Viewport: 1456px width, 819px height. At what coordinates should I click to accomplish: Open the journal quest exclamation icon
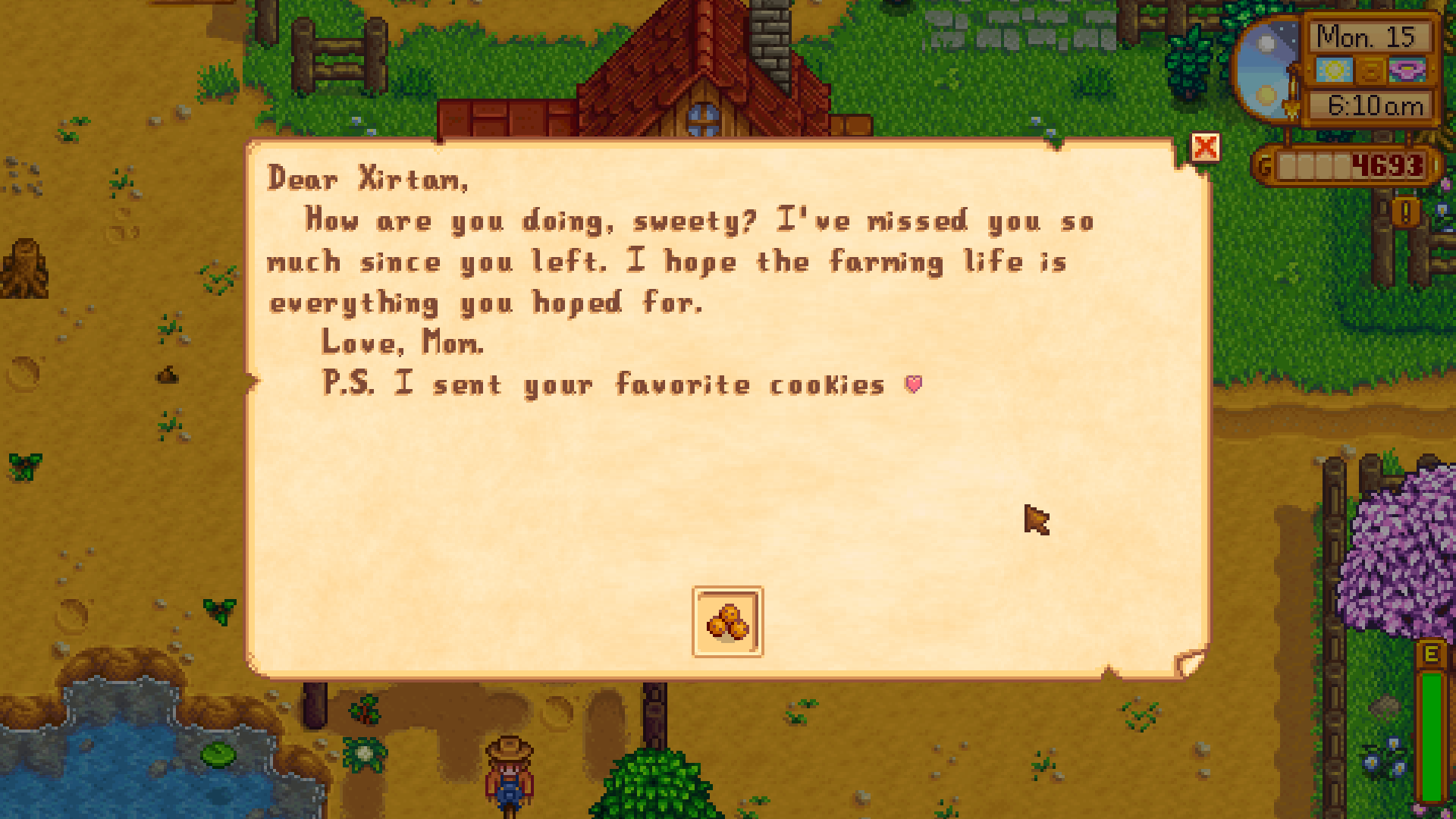pos(1406,212)
